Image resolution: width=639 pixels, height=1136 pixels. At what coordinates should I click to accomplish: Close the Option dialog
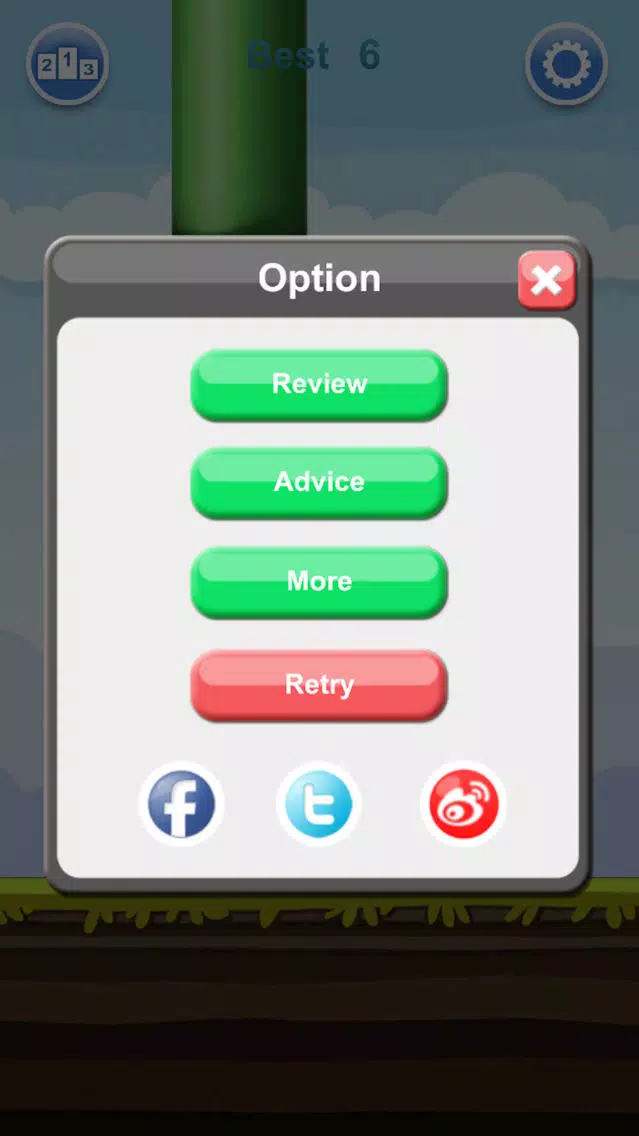tap(546, 280)
